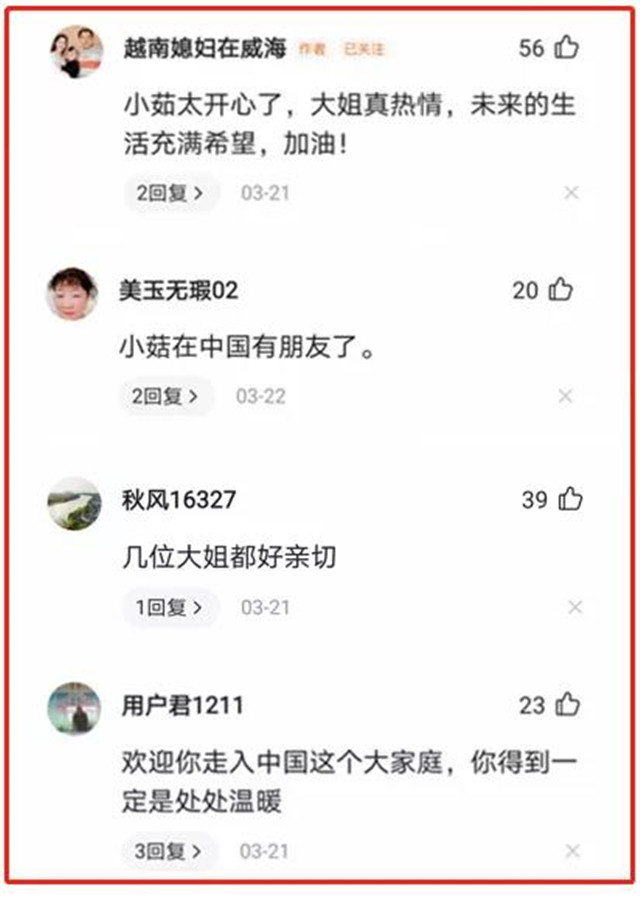The image size is (640, 897).
Task: Like the comment by 美玉无瑕02
Action: click(x=560, y=290)
